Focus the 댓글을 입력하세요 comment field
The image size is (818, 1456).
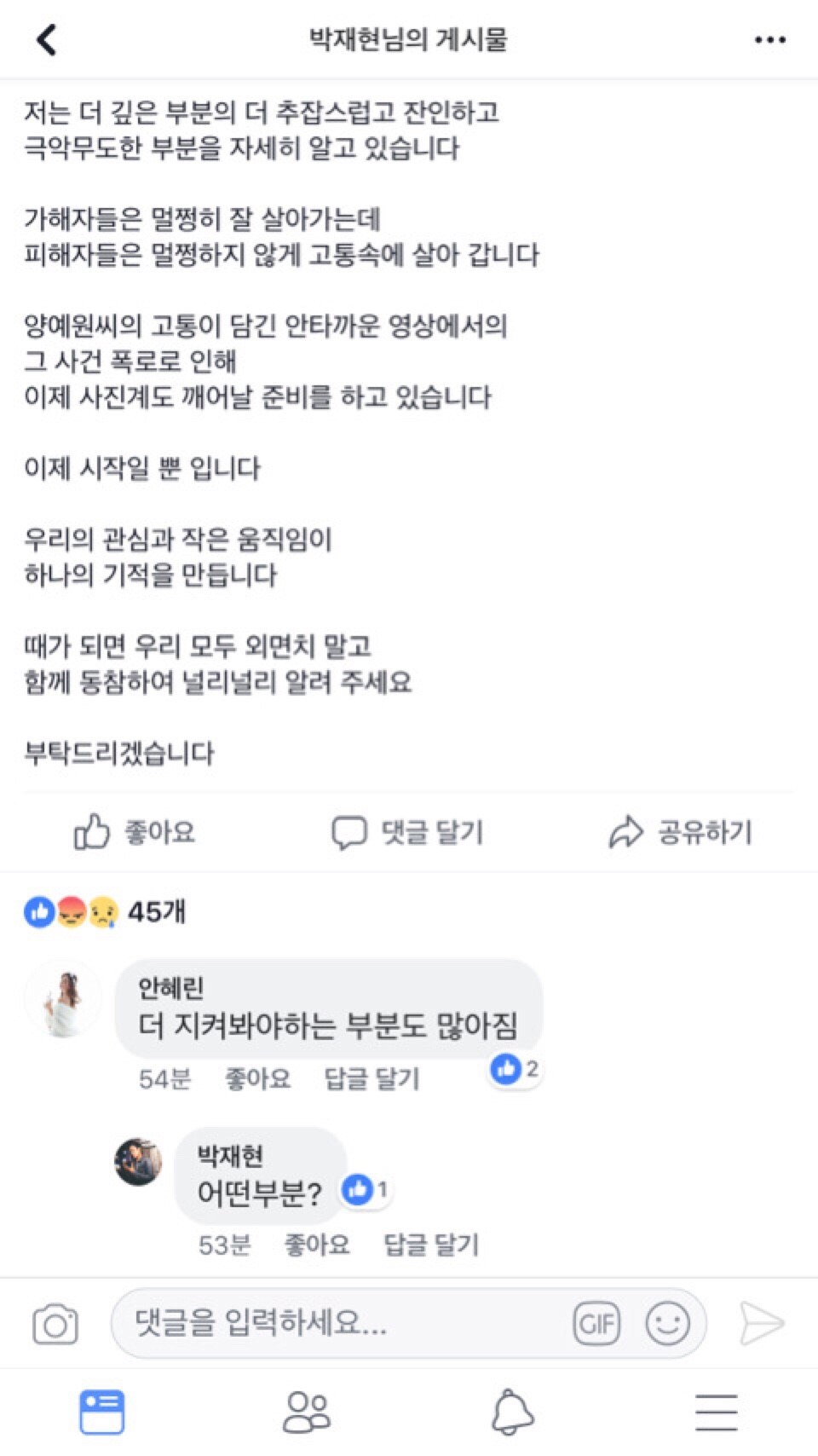coord(341,1324)
